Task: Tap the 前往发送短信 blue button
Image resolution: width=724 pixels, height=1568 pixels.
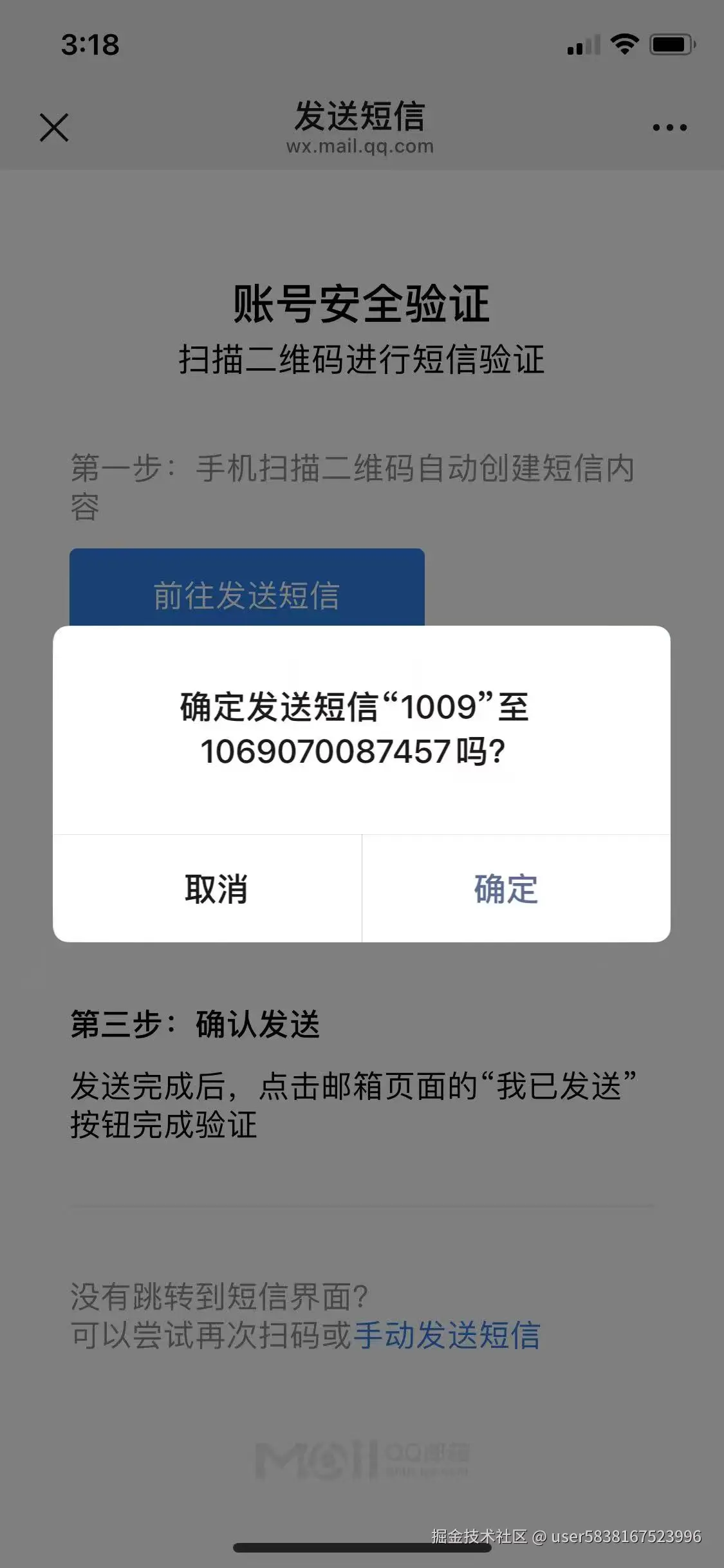Action: click(x=247, y=597)
